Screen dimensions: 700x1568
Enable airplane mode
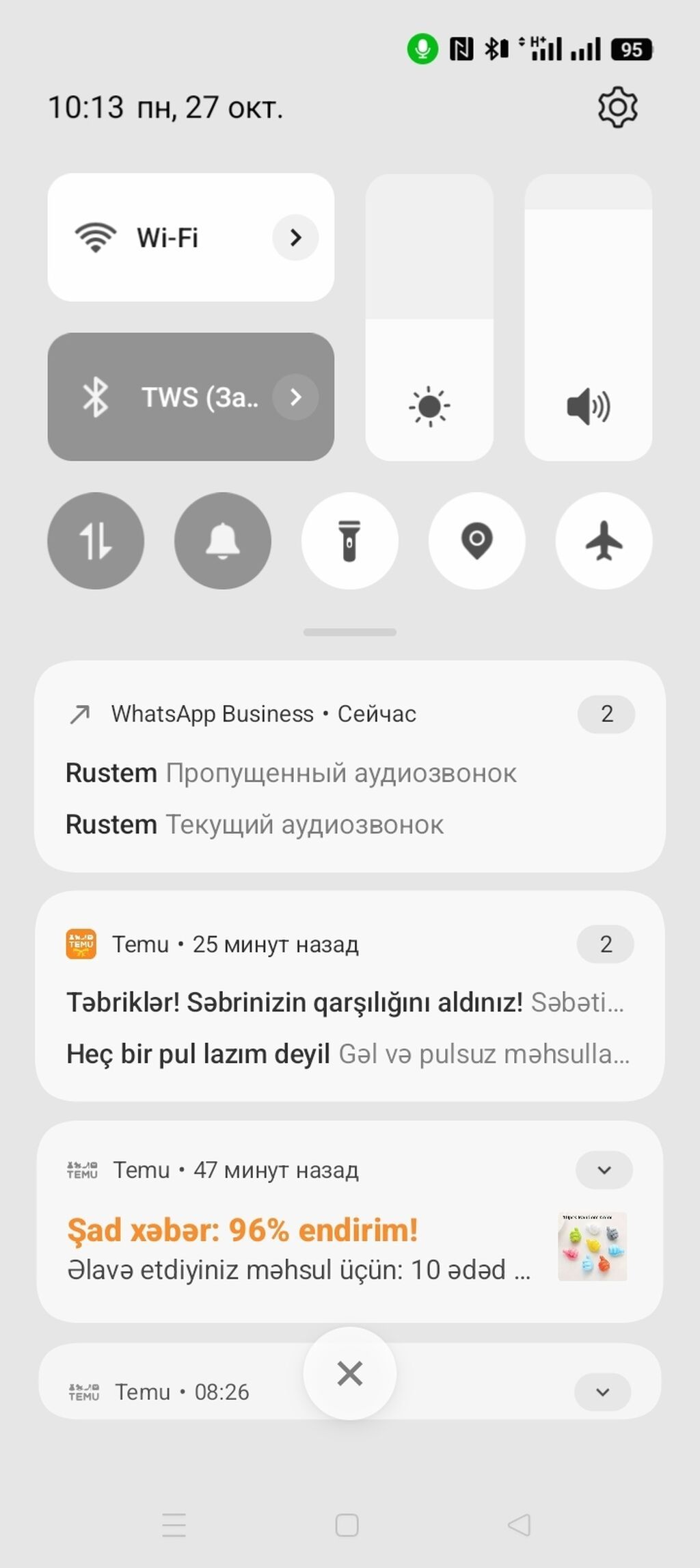coord(604,540)
